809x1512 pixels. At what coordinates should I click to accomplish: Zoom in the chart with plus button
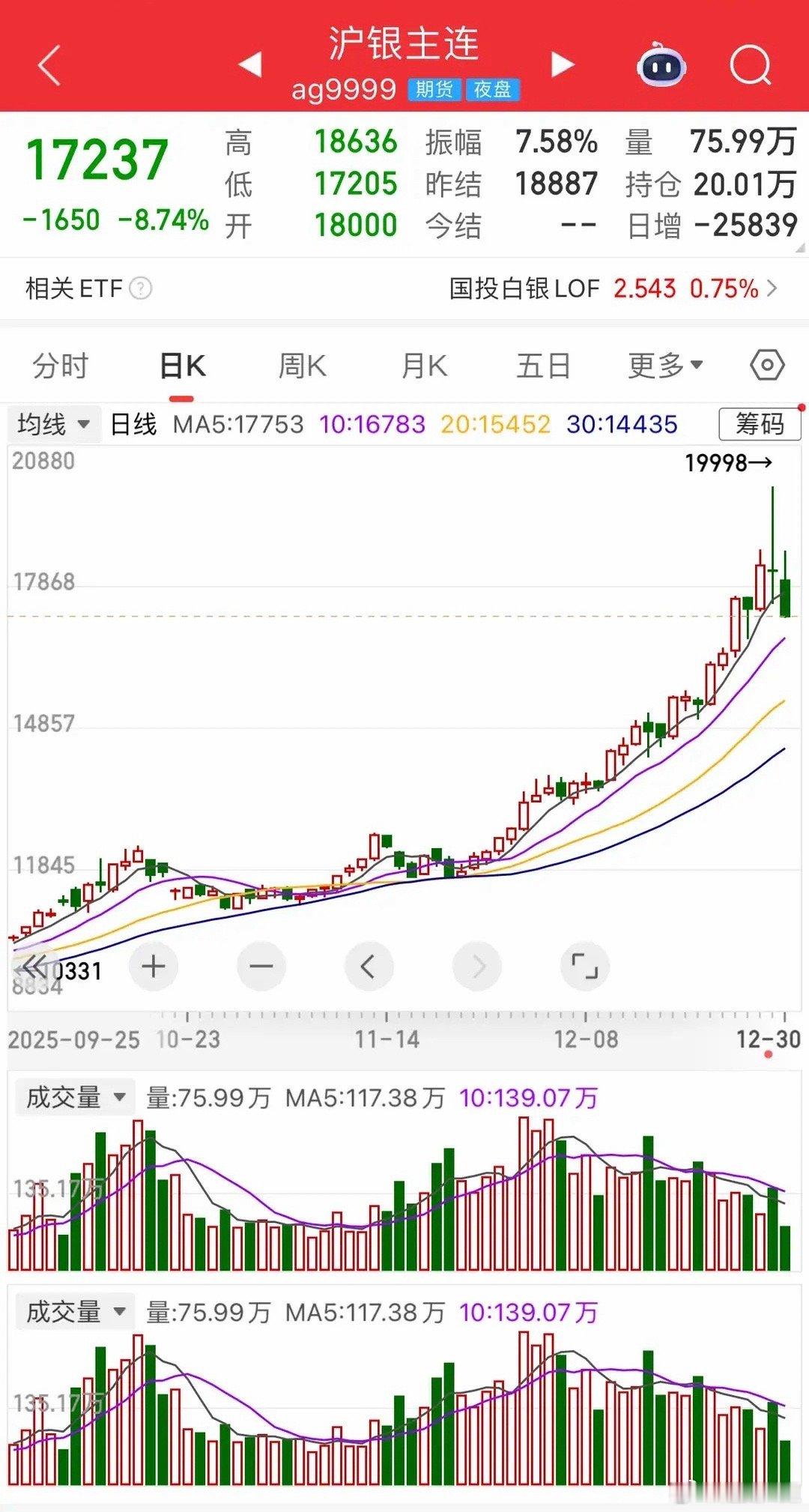[x=154, y=967]
